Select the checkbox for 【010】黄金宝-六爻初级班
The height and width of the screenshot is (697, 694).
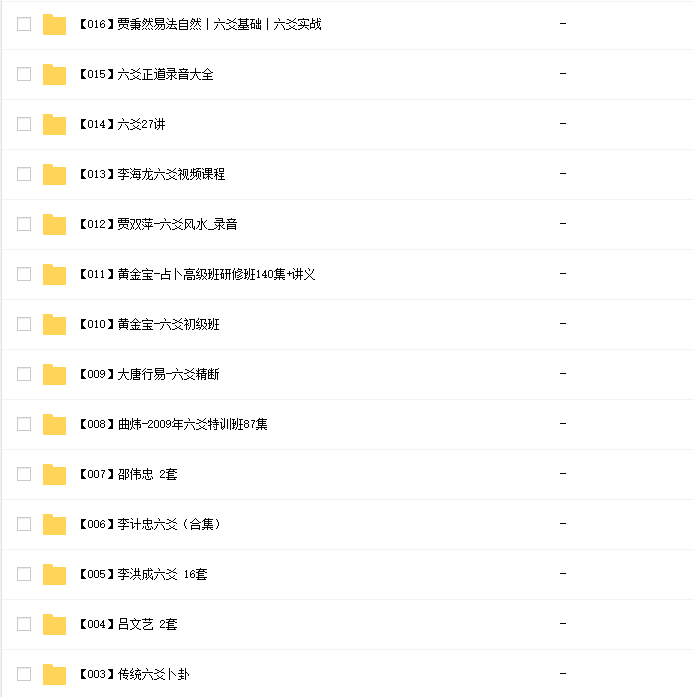(24, 324)
